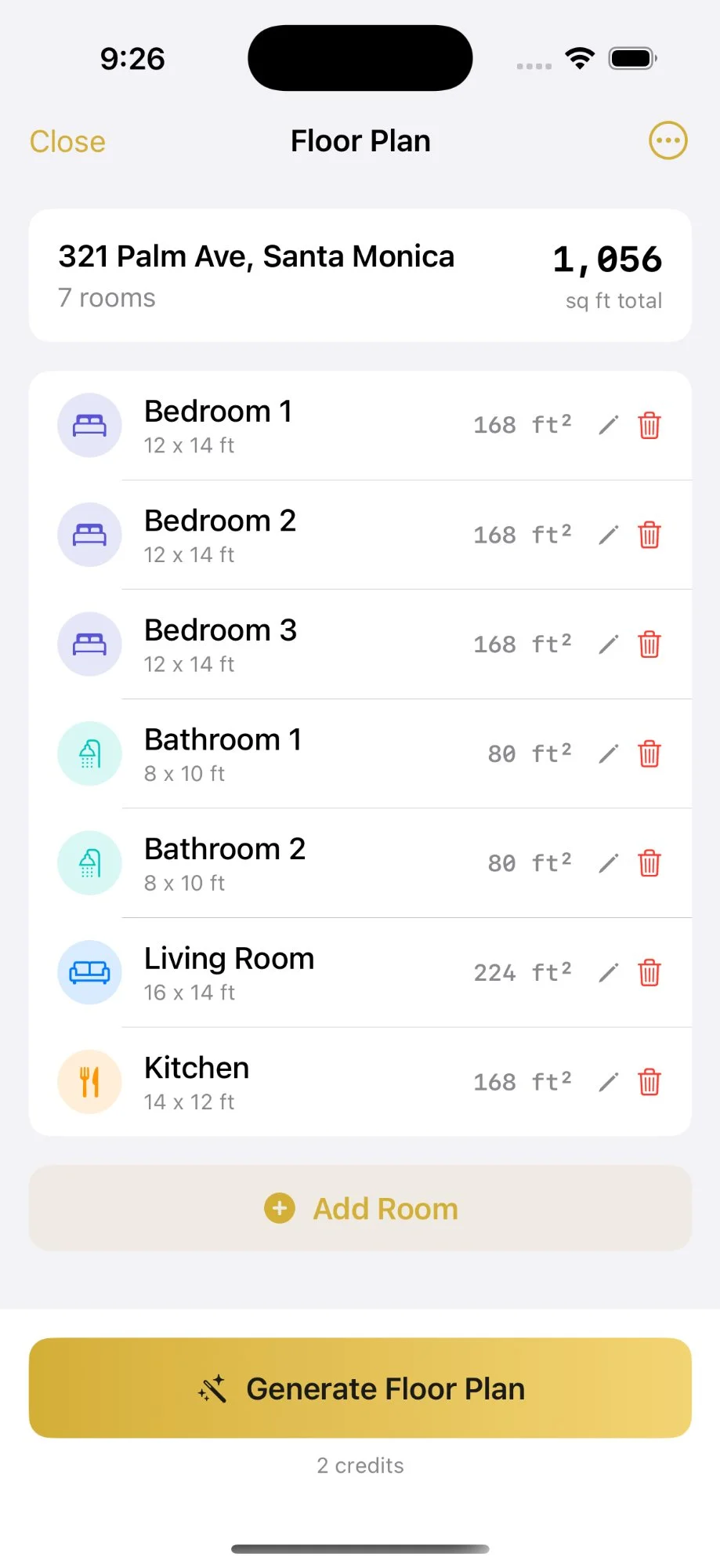Click the Bedroom 3 bed icon
Image resolution: width=720 pixels, height=1568 pixels.
89,644
